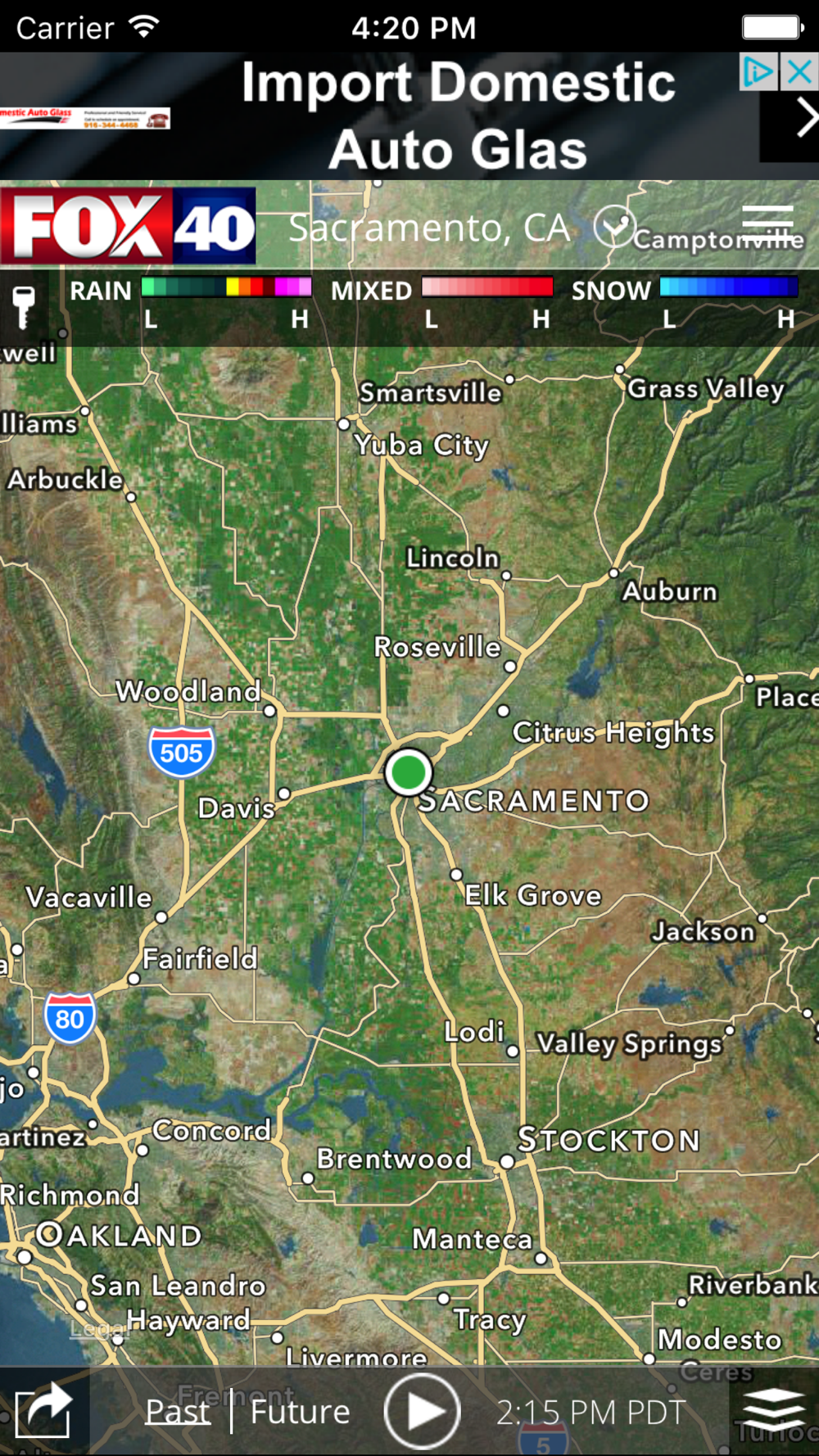Switch to Past radar mode
Image resolution: width=819 pixels, height=1456 pixels.
click(x=177, y=1411)
